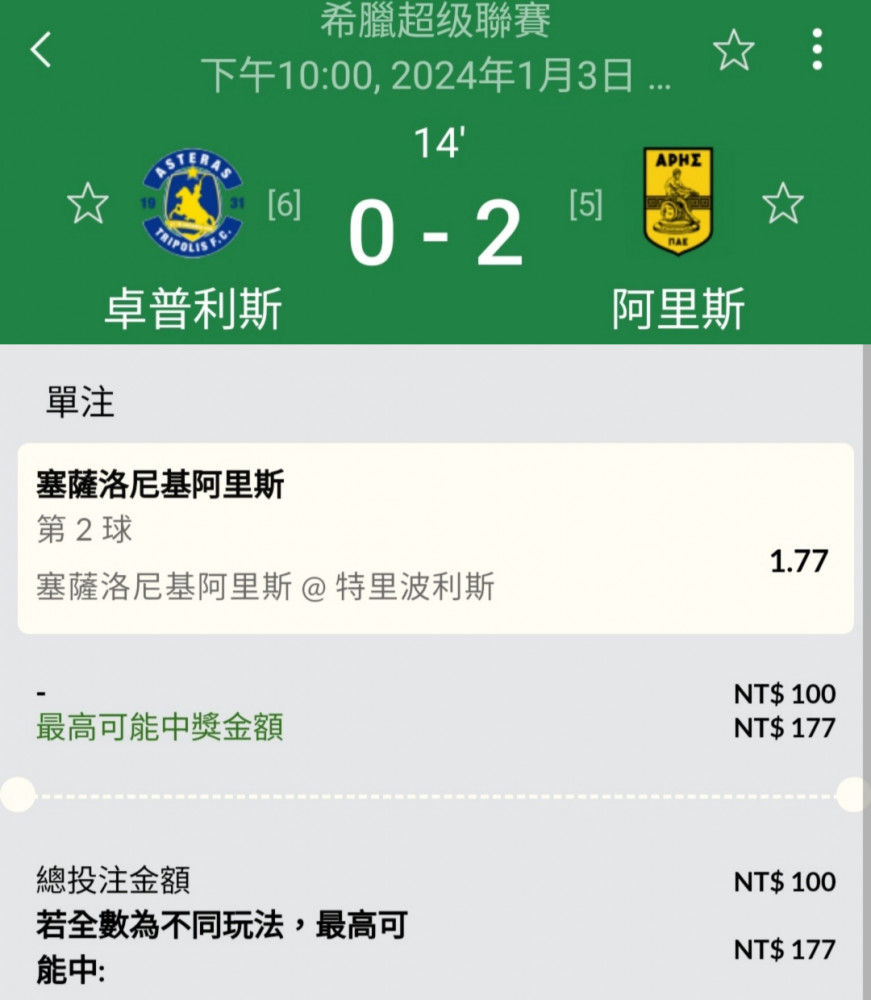Open the three-dot overflow menu
This screenshot has height=1000, width=871.
click(x=817, y=49)
